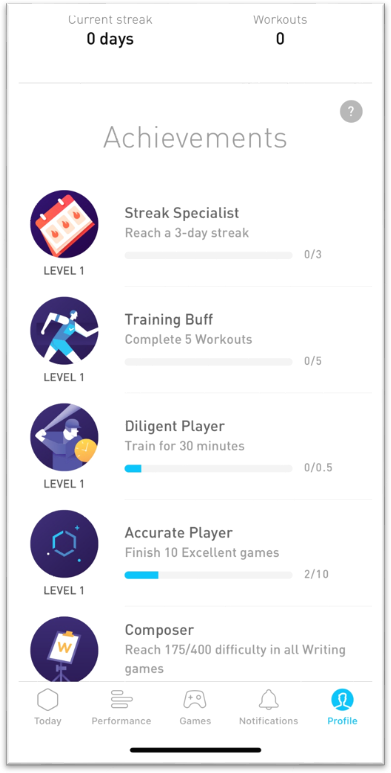
Task: Open the achievements help question mark
Action: (x=351, y=112)
